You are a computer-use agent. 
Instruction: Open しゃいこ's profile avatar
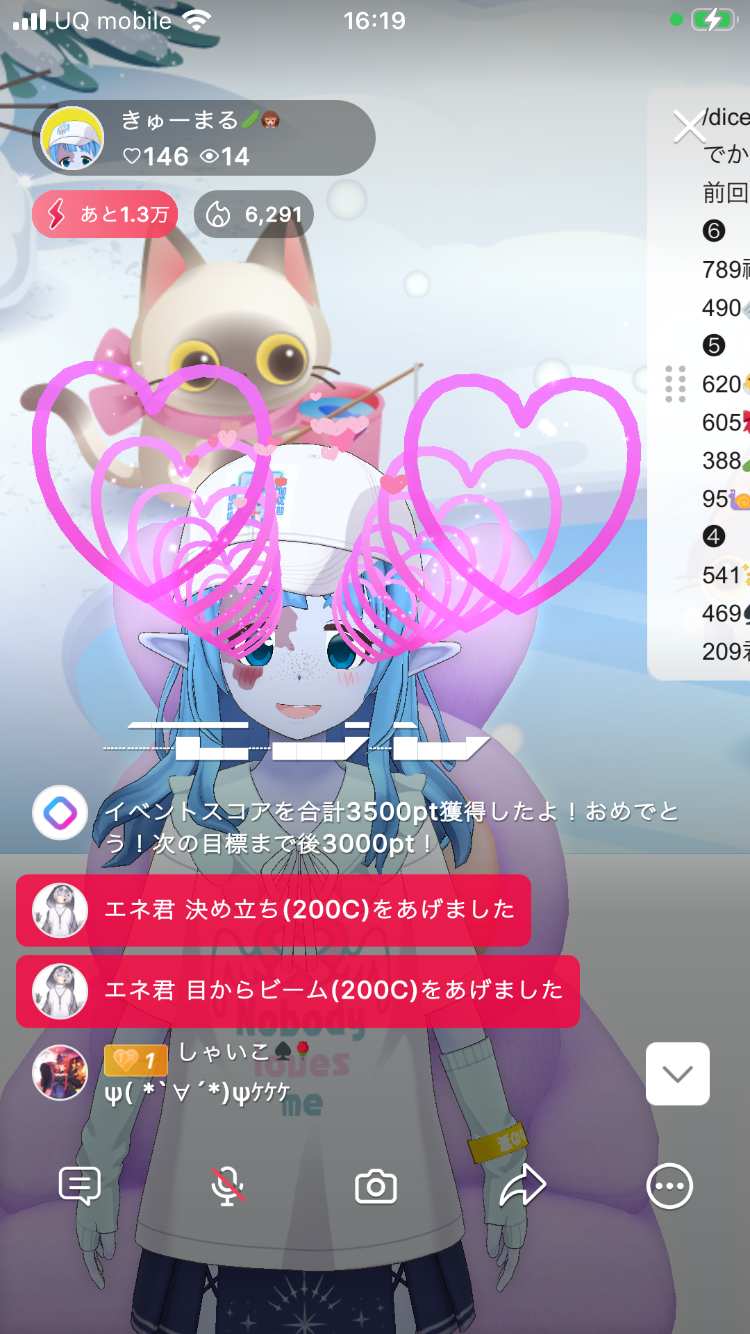60,1072
